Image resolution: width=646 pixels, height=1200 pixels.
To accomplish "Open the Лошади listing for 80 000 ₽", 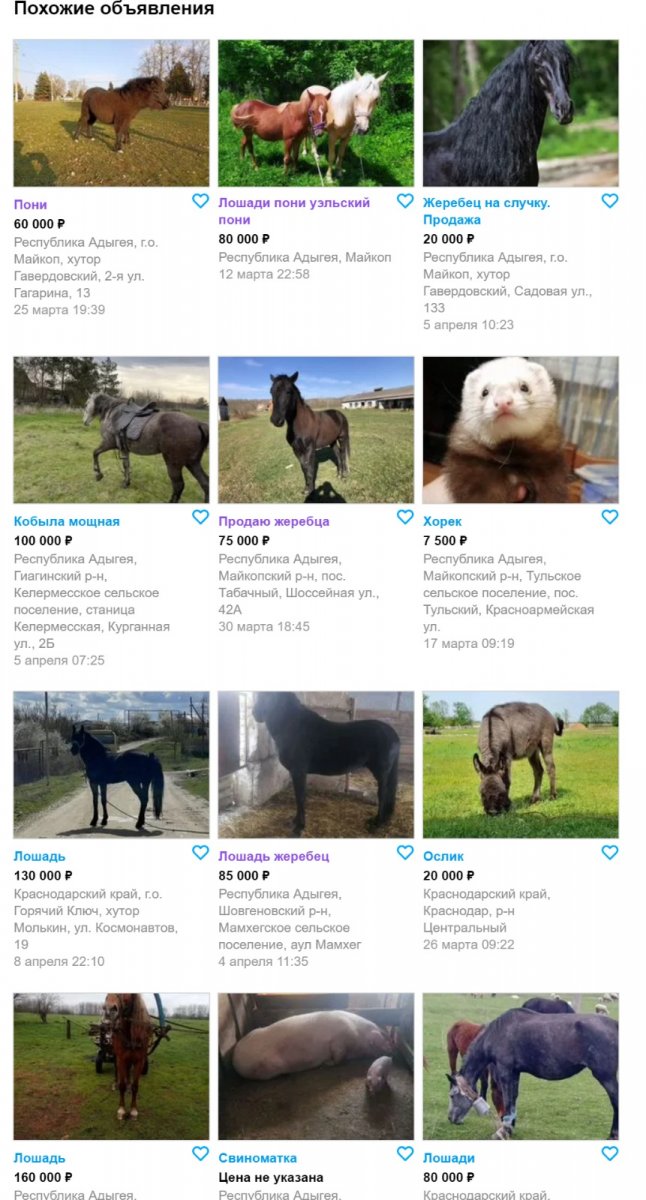I will click(x=449, y=1158).
